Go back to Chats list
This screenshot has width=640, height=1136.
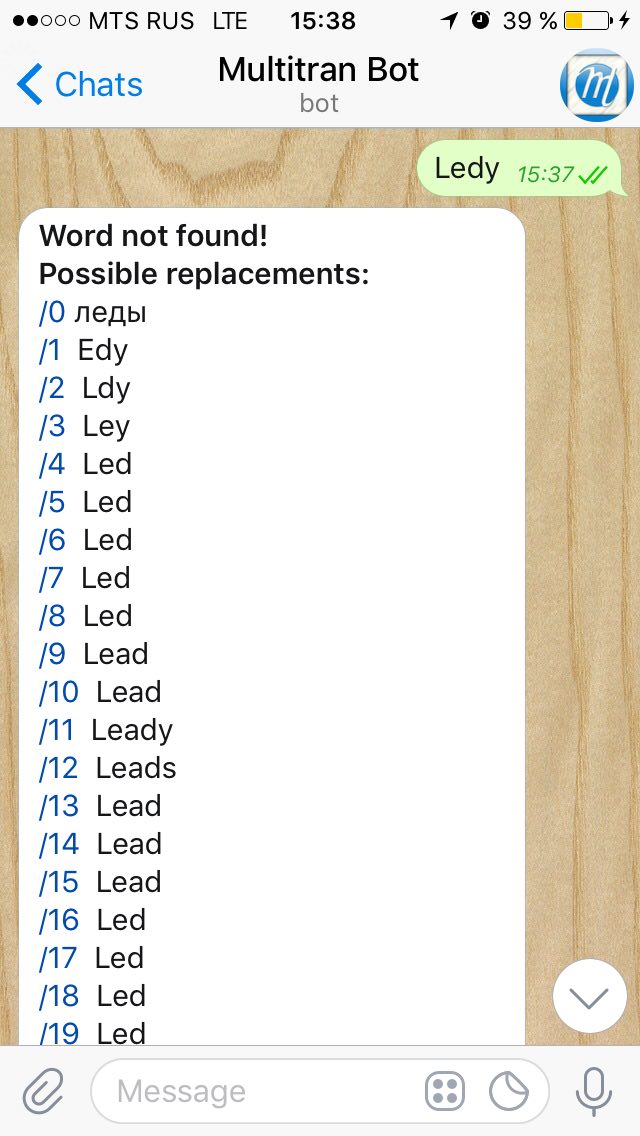coord(79,84)
